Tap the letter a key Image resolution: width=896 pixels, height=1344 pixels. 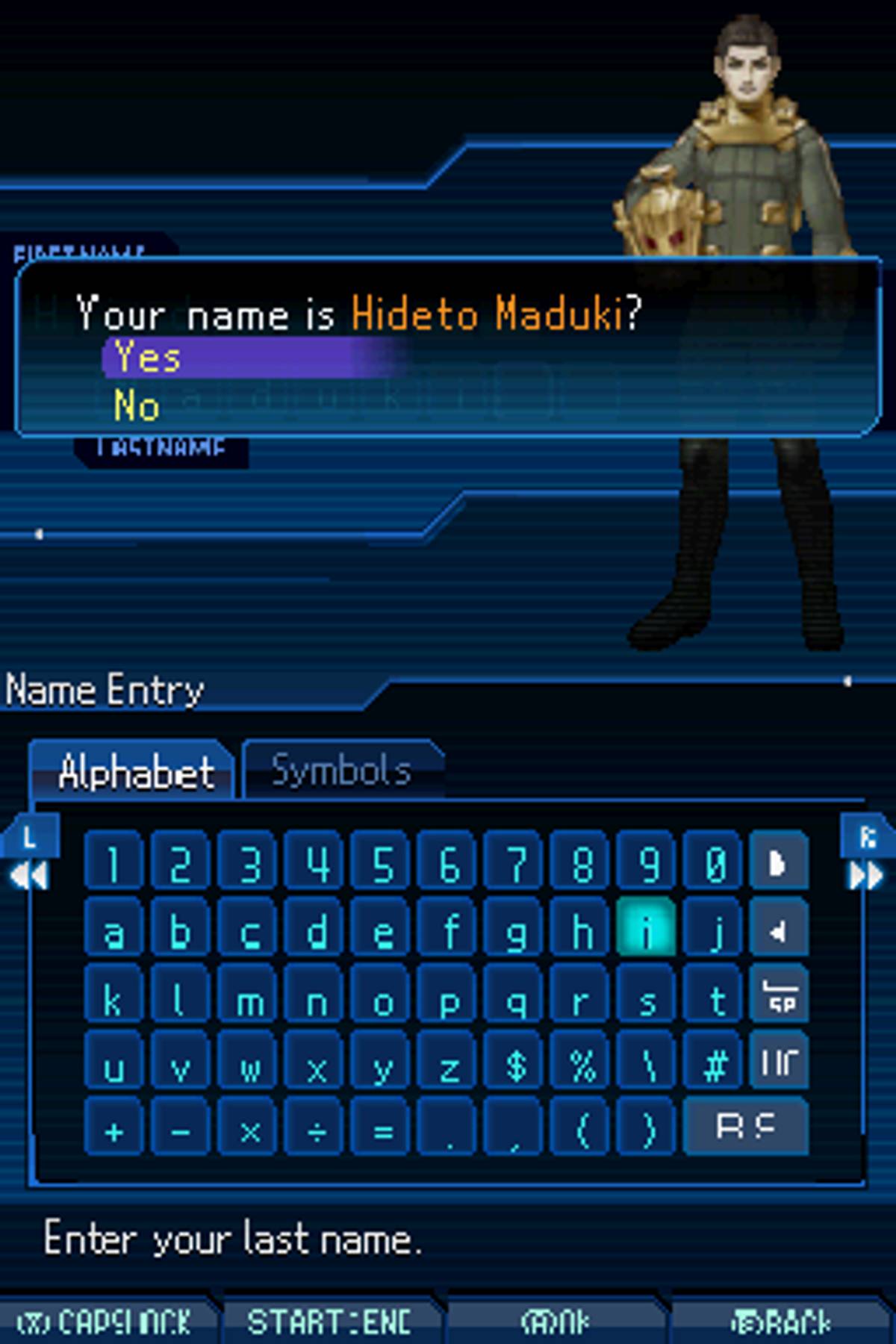(x=113, y=930)
